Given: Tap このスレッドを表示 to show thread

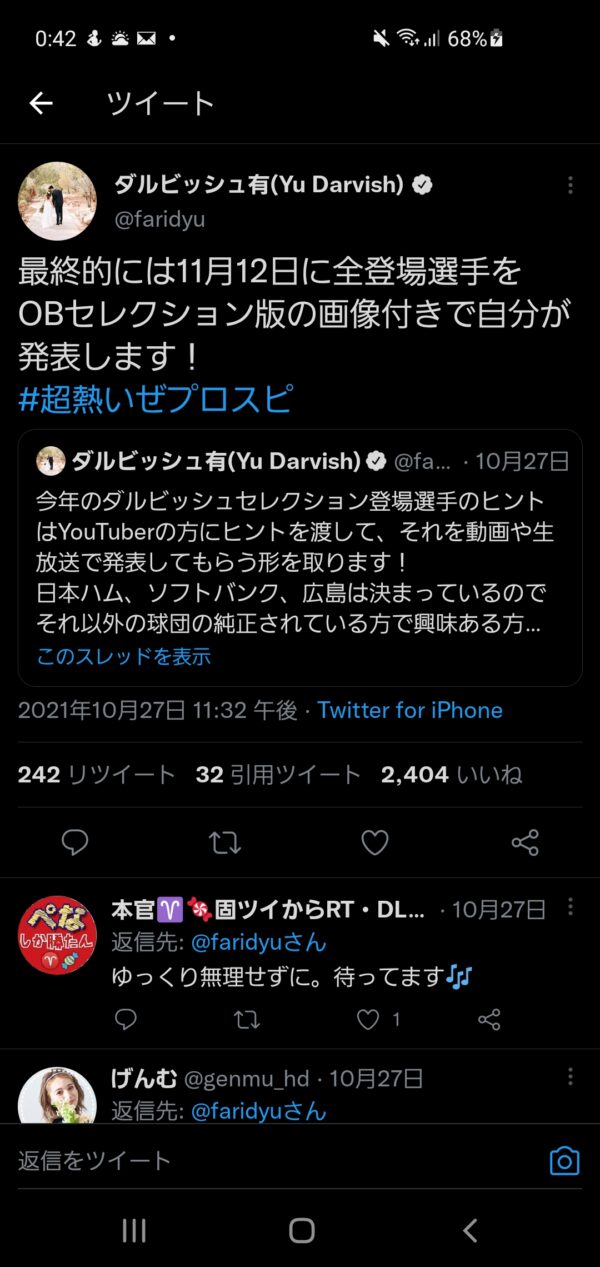Looking at the screenshot, I should [124, 657].
